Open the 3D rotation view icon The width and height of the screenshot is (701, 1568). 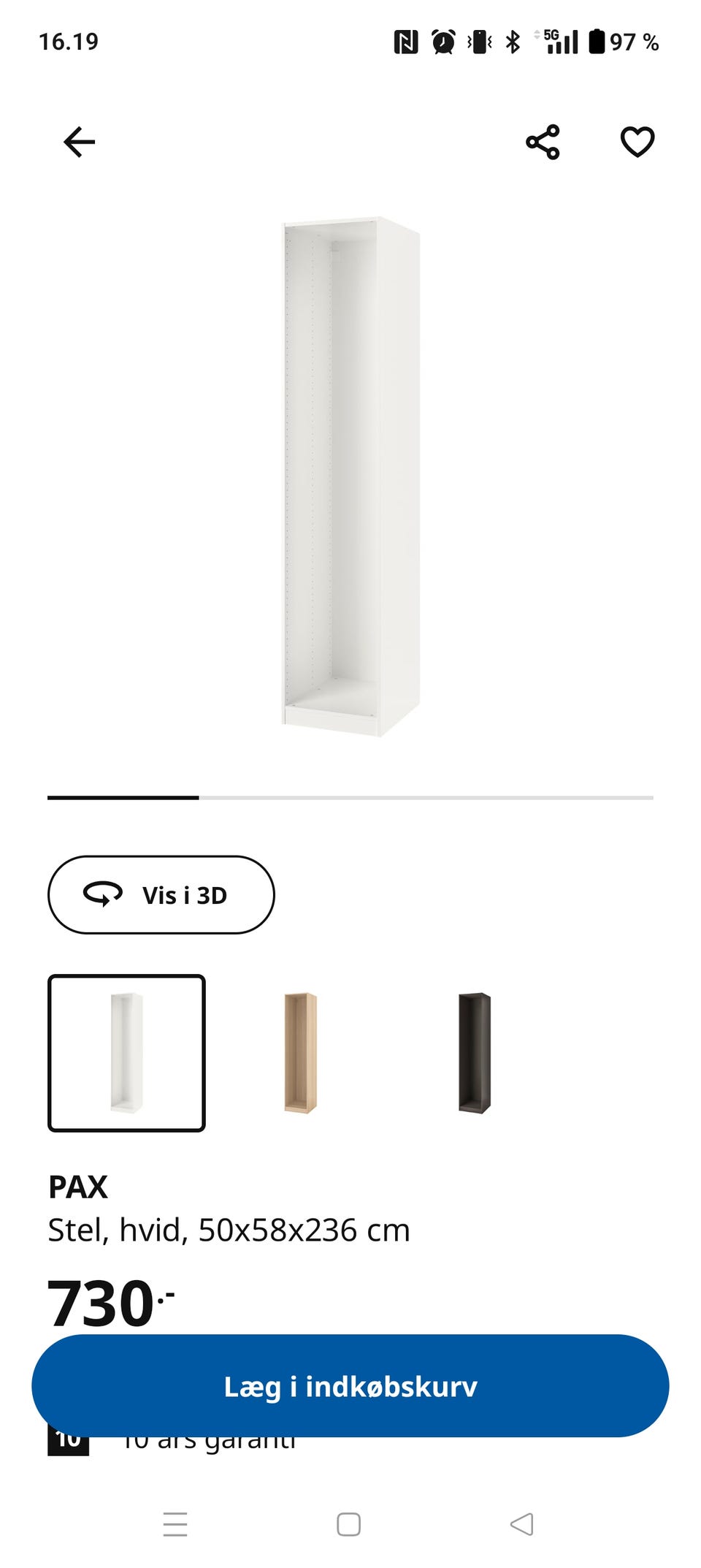click(103, 894)
